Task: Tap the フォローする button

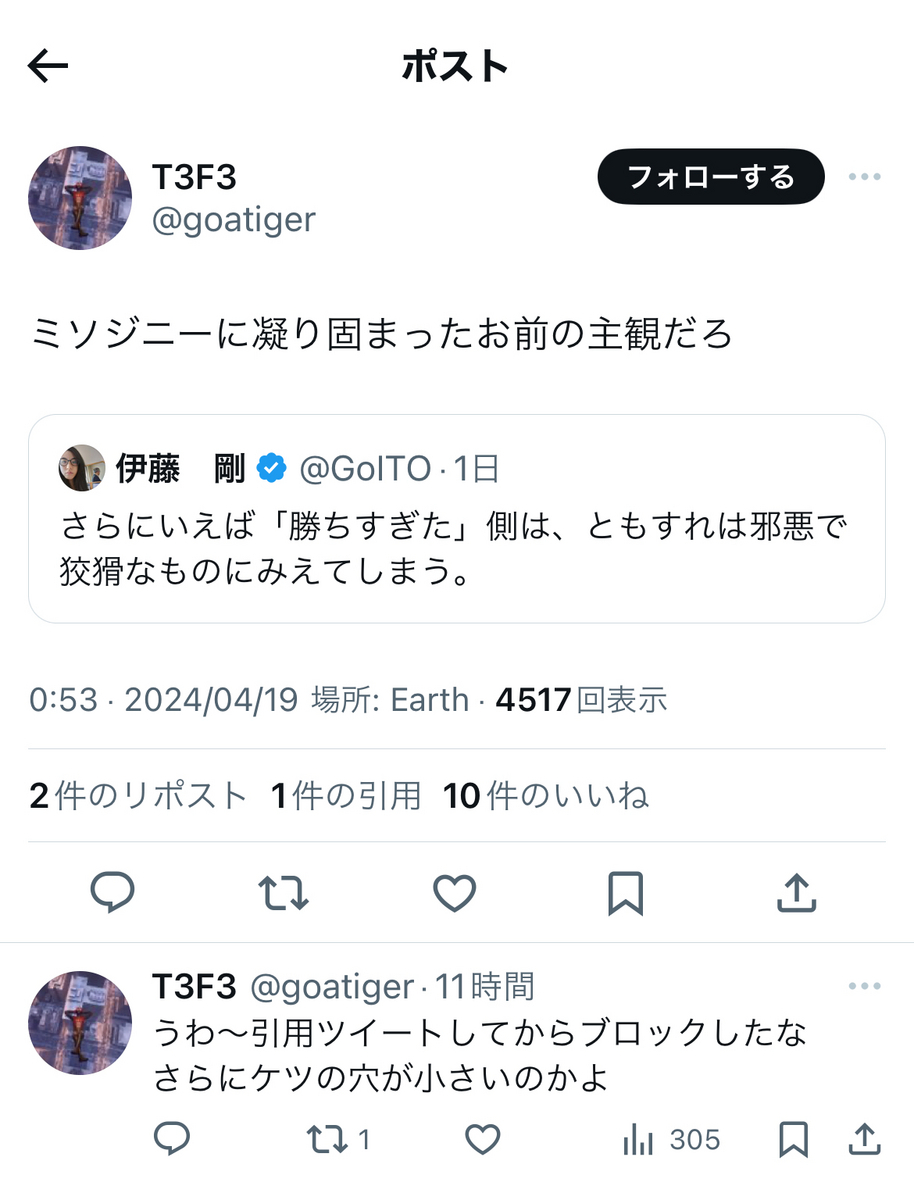Action: [x=711, y=177]
